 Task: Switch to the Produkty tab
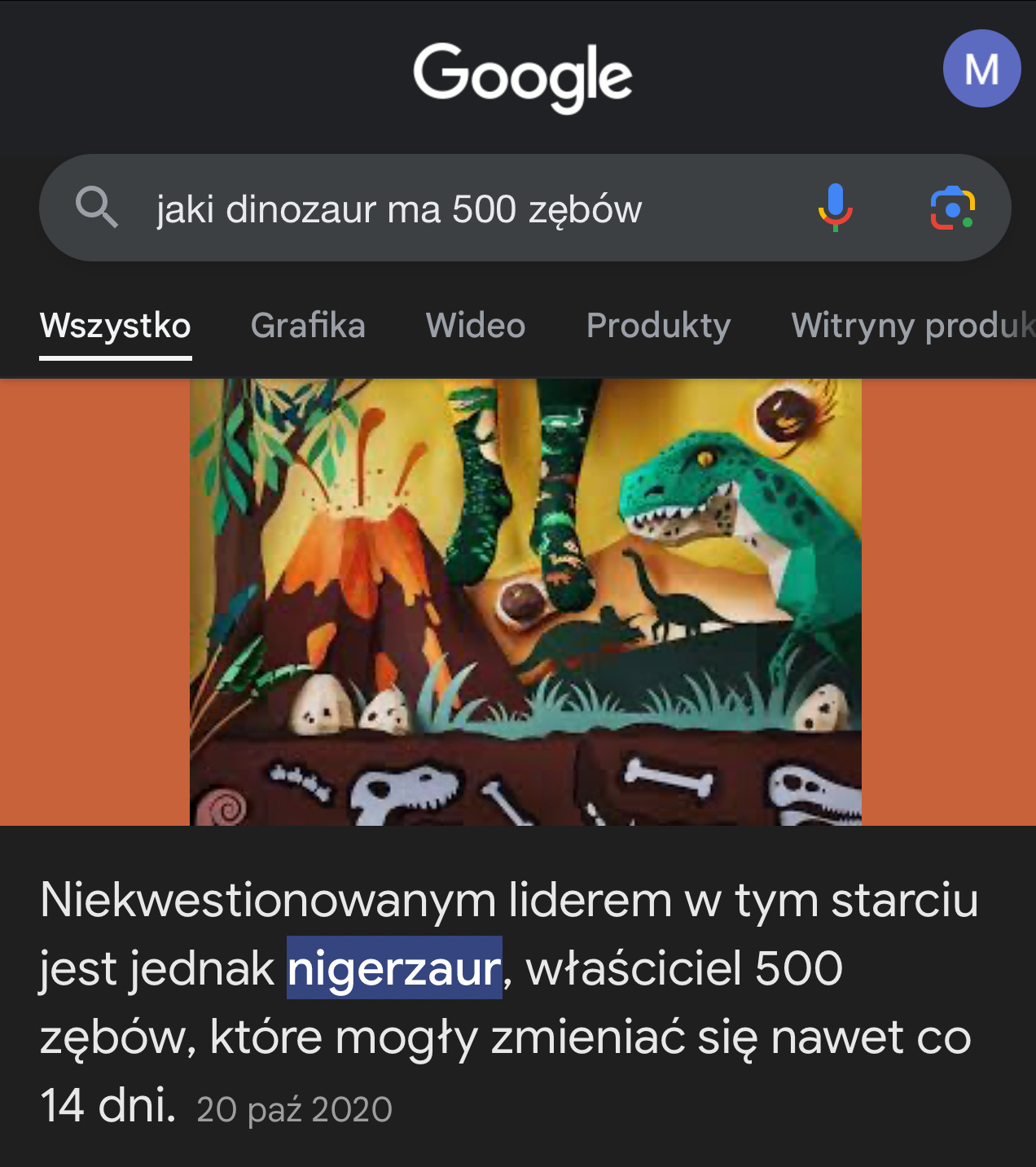pos(658,326)
